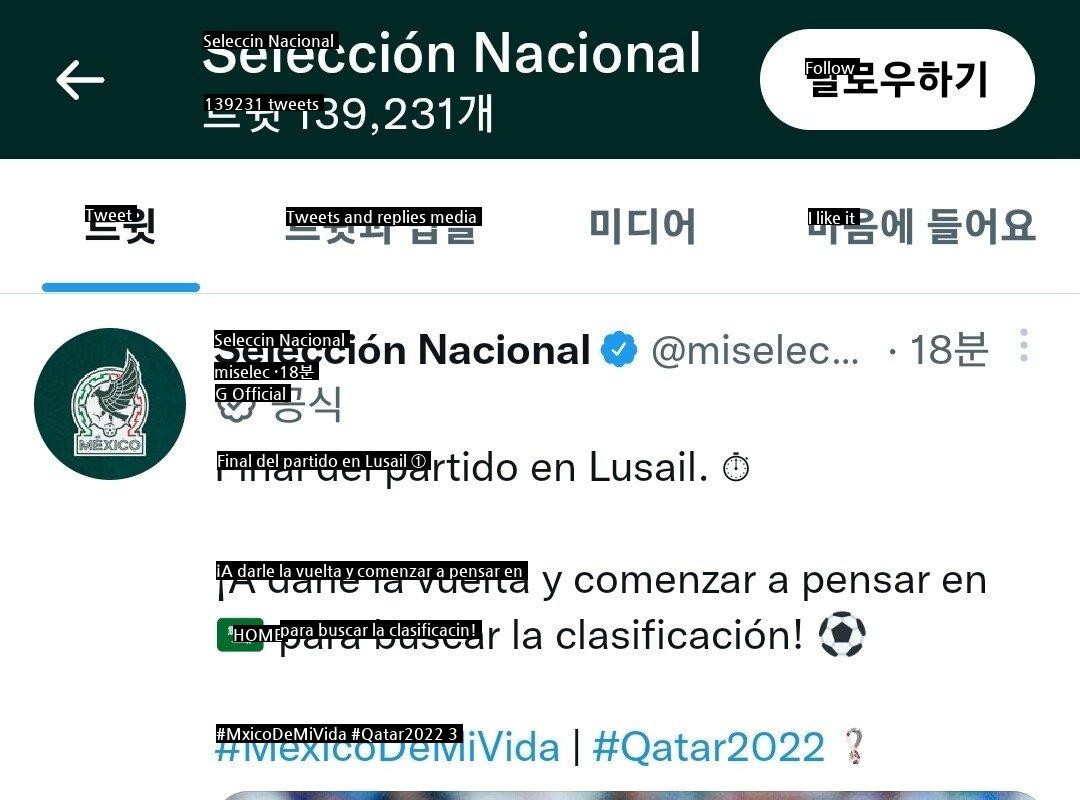This screenshot has height=800, width=1080.
Task: Open the #MéxicoDeMiVida hashtag
Action: 388,748
